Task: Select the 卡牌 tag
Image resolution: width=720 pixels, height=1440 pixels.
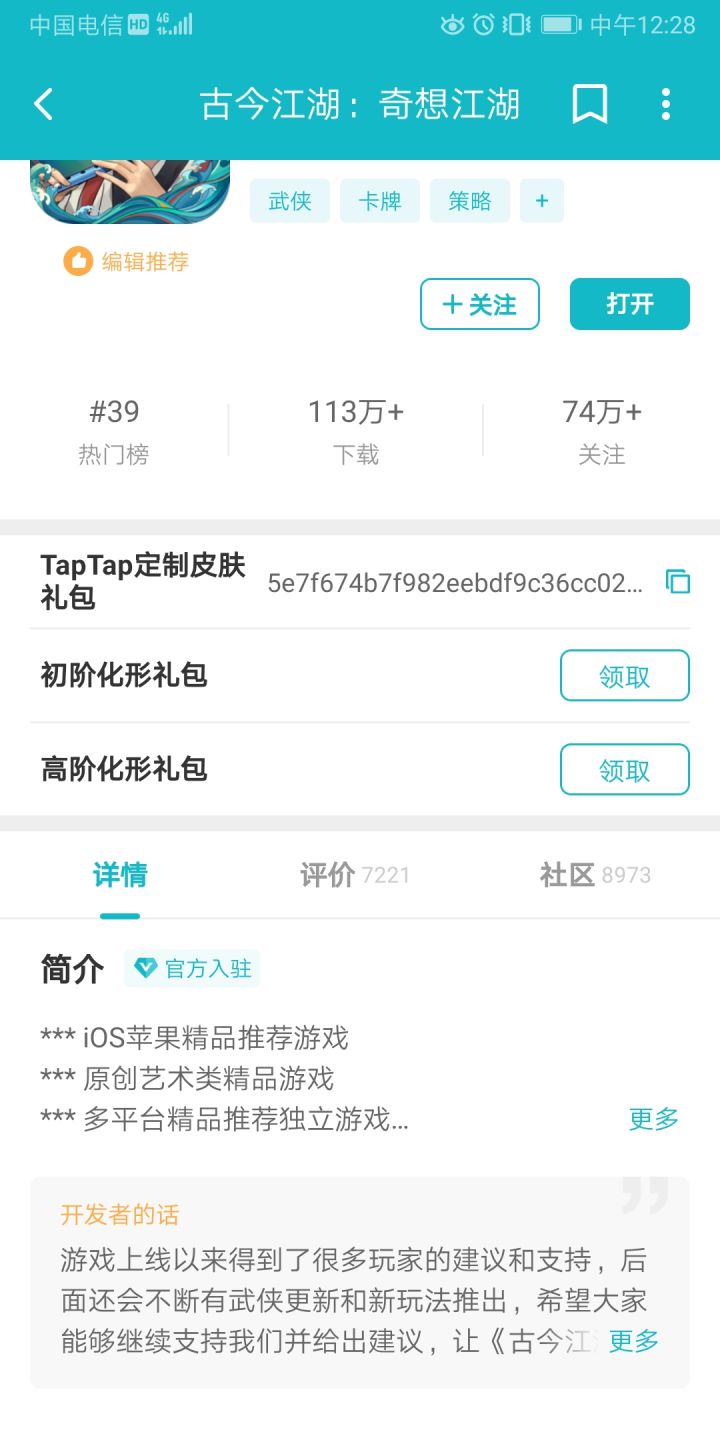Action: click(x=379, y=200)
